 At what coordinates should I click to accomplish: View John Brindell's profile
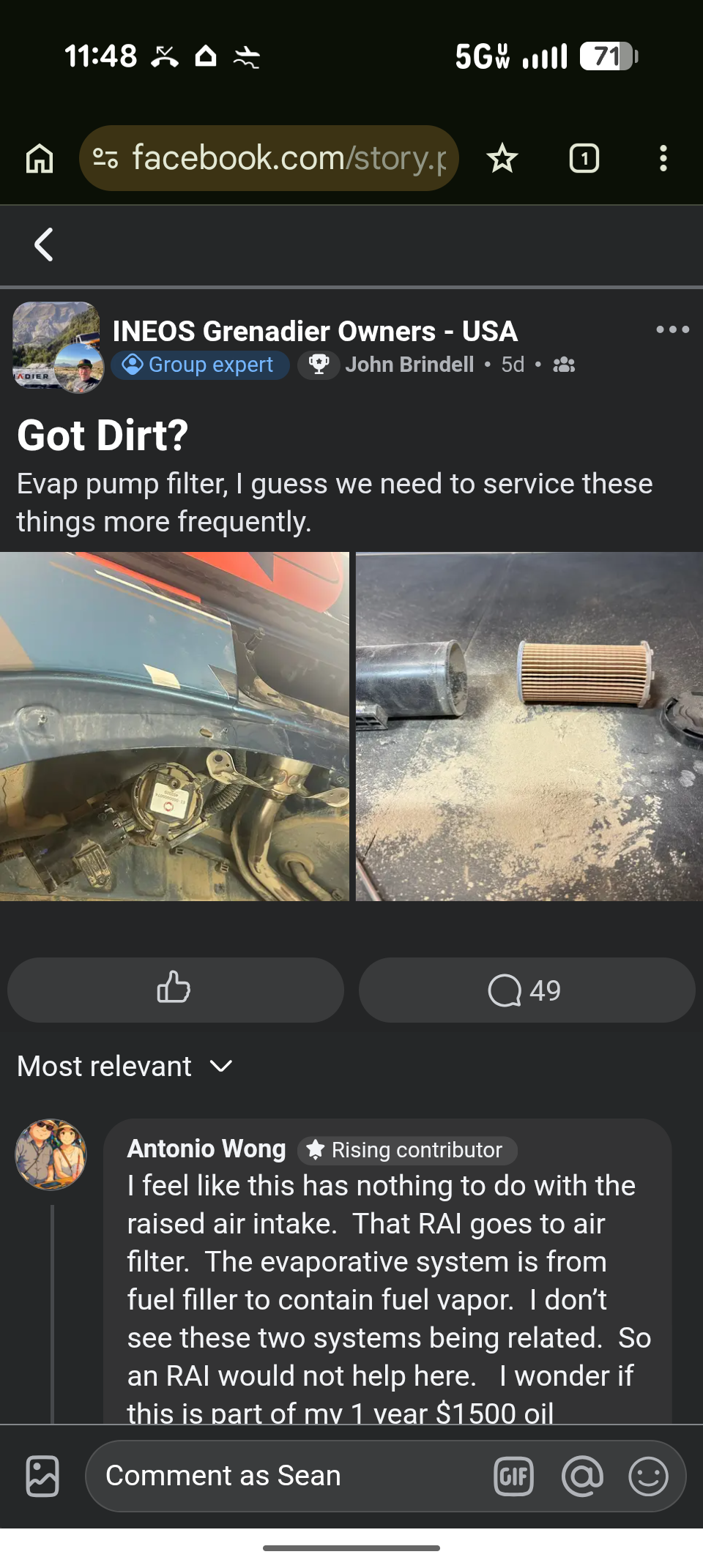click(409, 365)
